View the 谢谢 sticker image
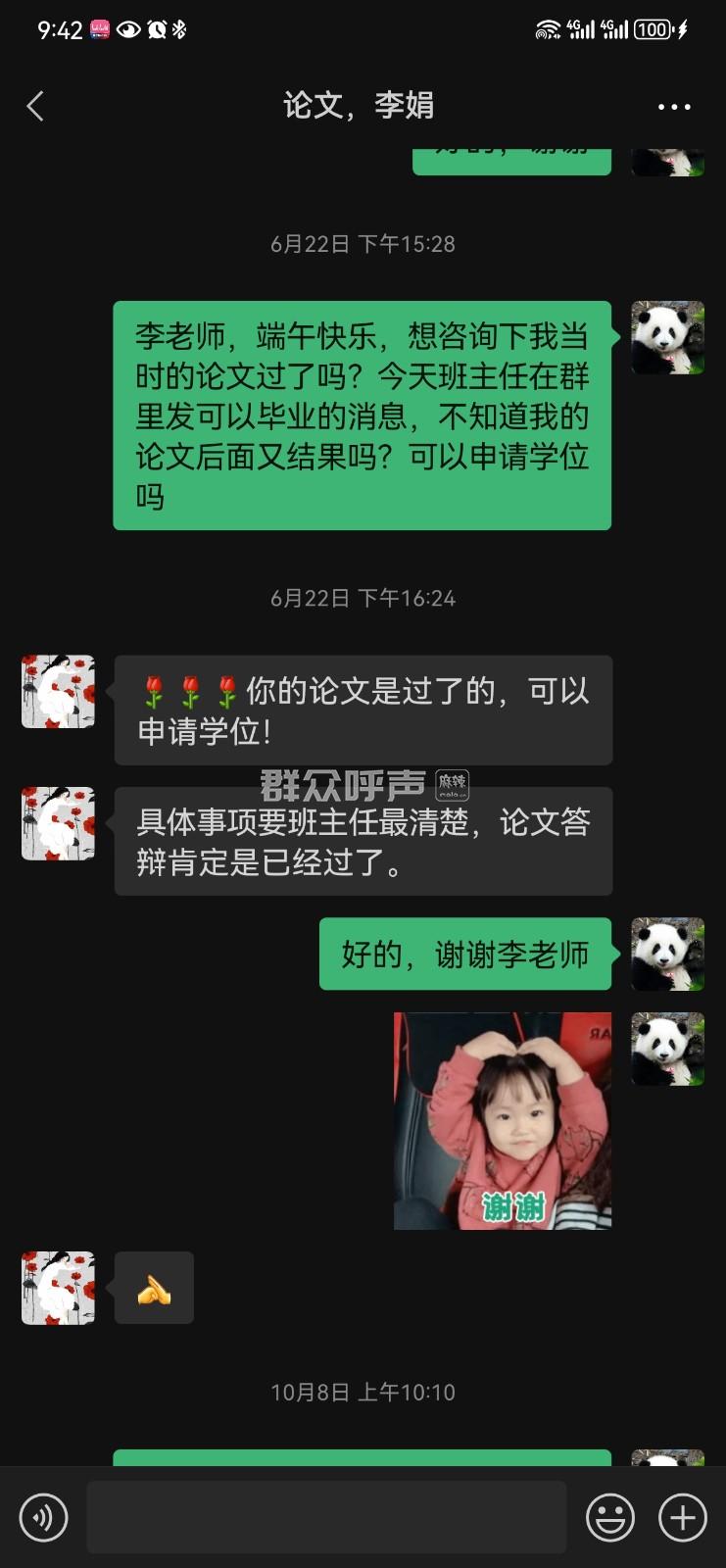The height and width of the screenshot is (1568, 726). click(x=502, y=1120)
